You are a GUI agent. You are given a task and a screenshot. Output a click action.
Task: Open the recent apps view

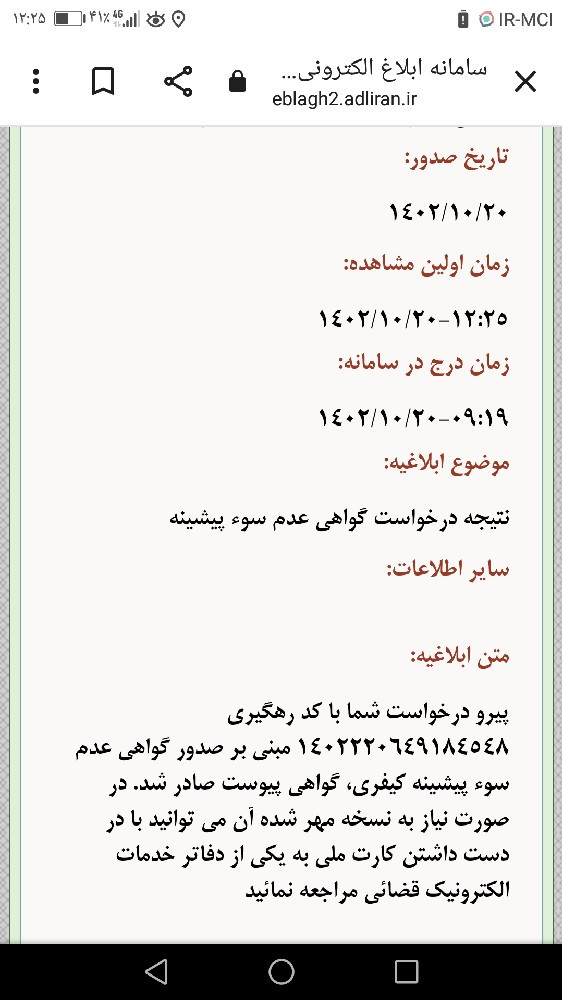click(x=406, y=971)
